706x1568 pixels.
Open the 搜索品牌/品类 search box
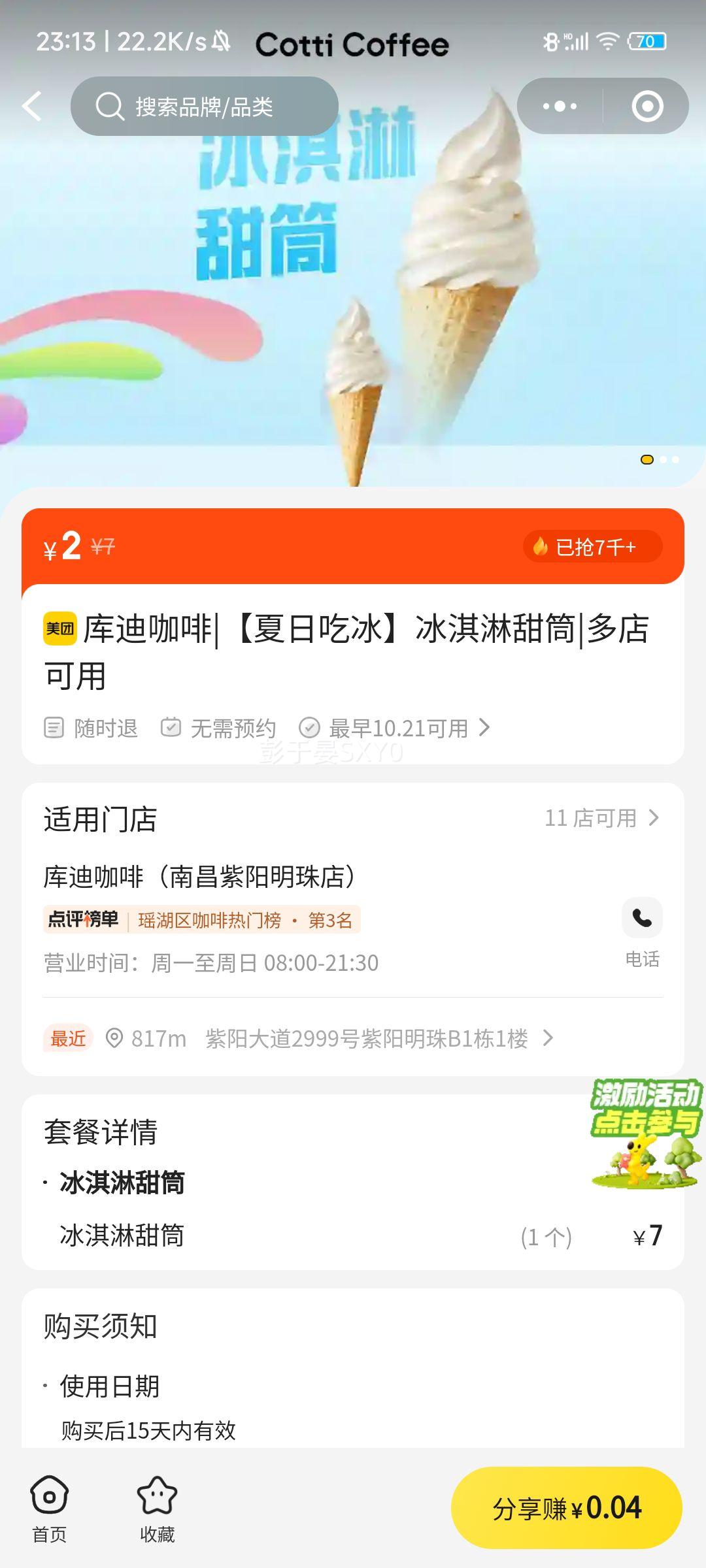tap(204, 106)
